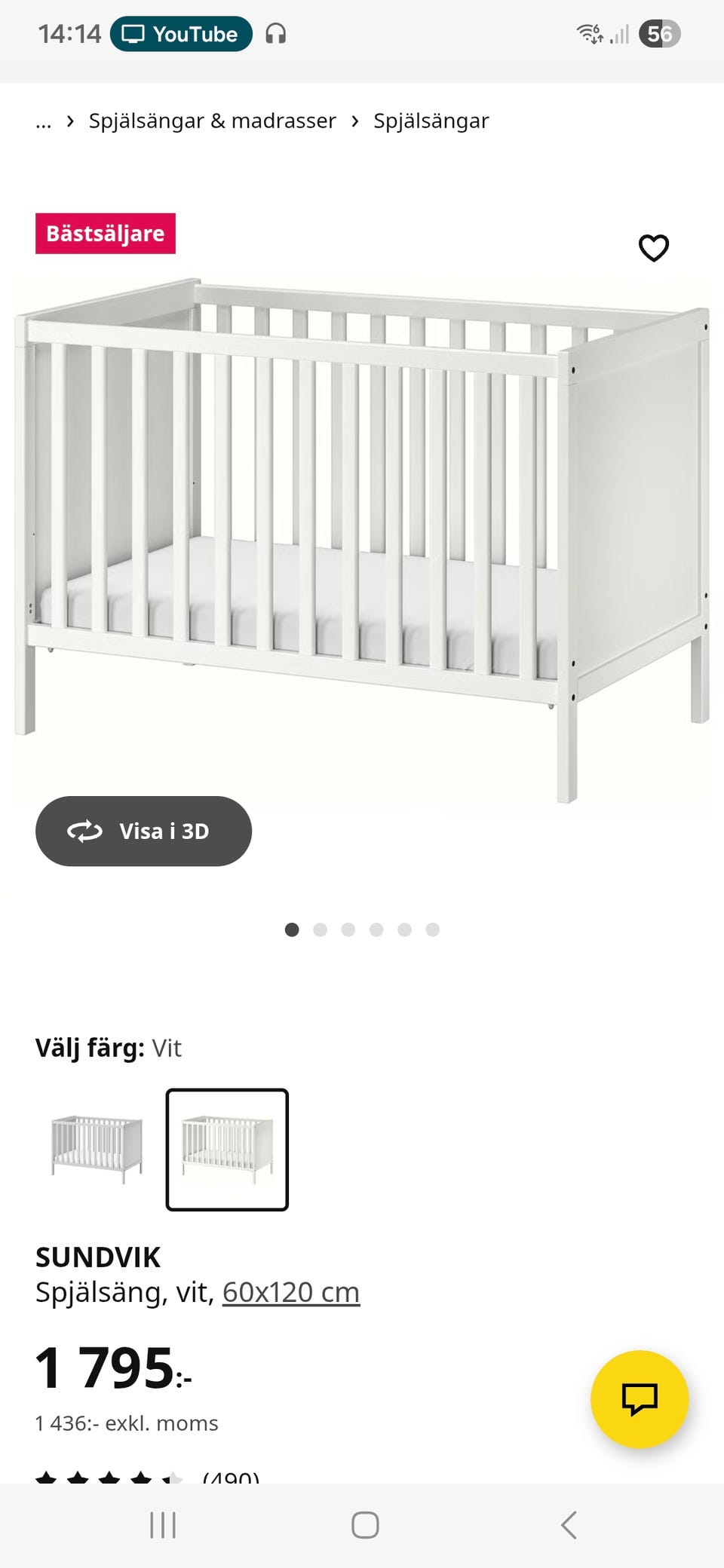View the main SUNDVIK crib image
724x1568 pixels.
362,528
